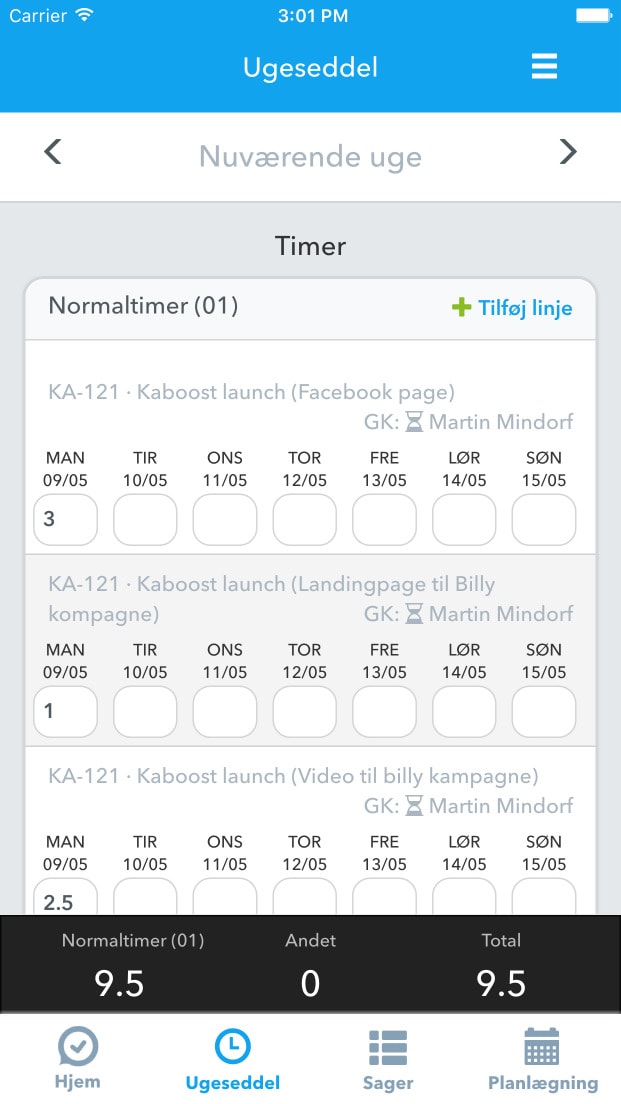Screen dimensions: 621x1104
Task: Go to the next week
Action: [x=568, y=152]
